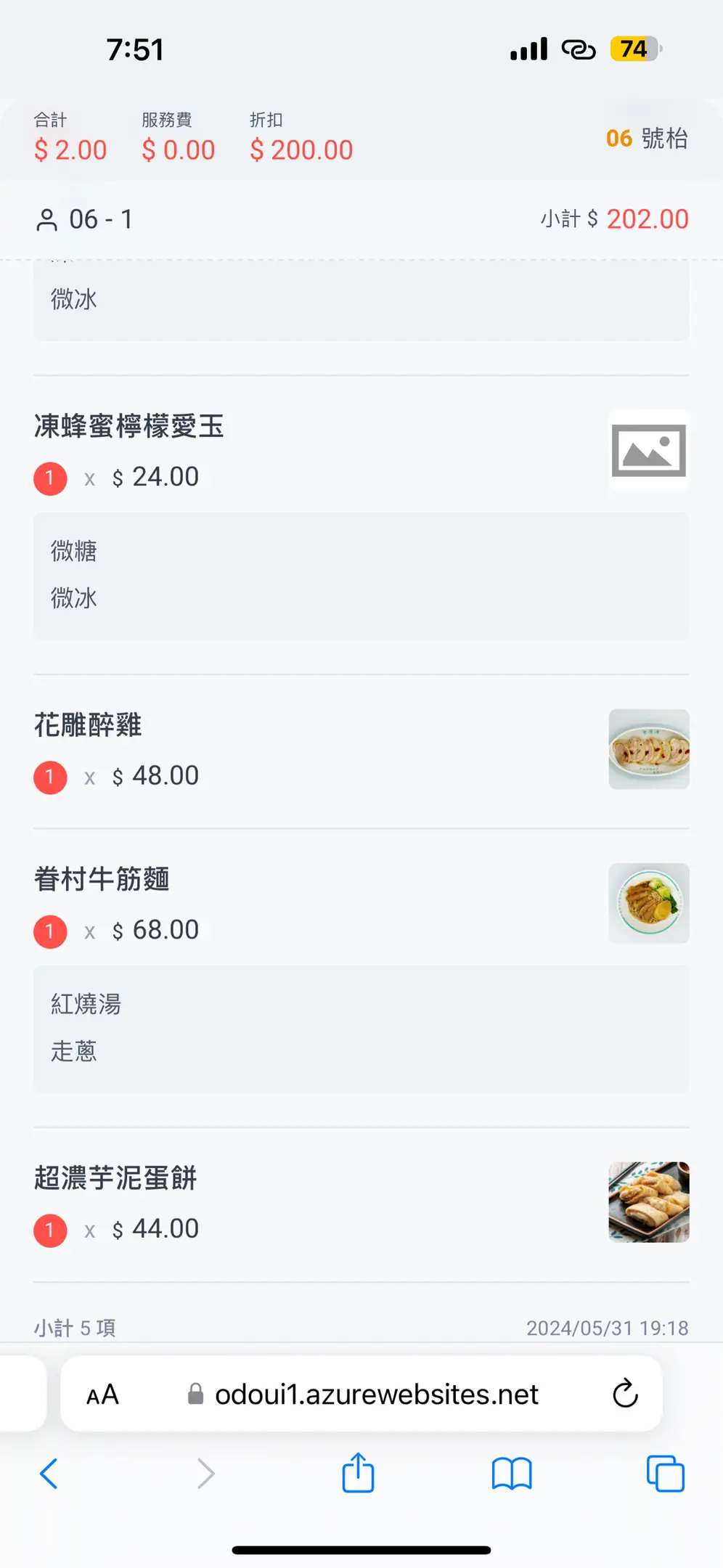Open Safari bookmarks
The width and height of the screenshot is (723, 1568).
[512, 1474]
